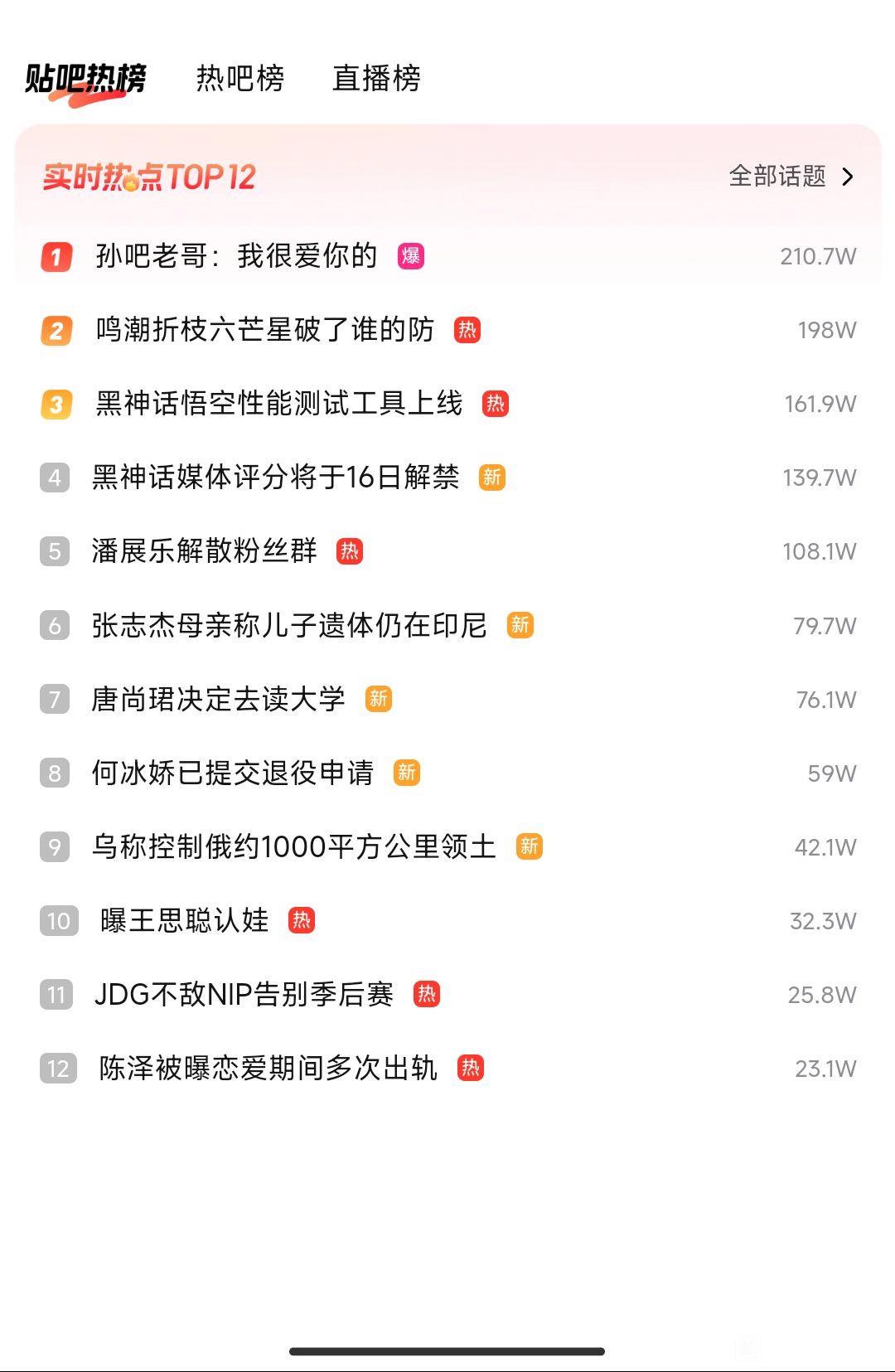895x1372 pixels.
Task: Select the 贴吧热榜 tab
Action: click(85, 79)
